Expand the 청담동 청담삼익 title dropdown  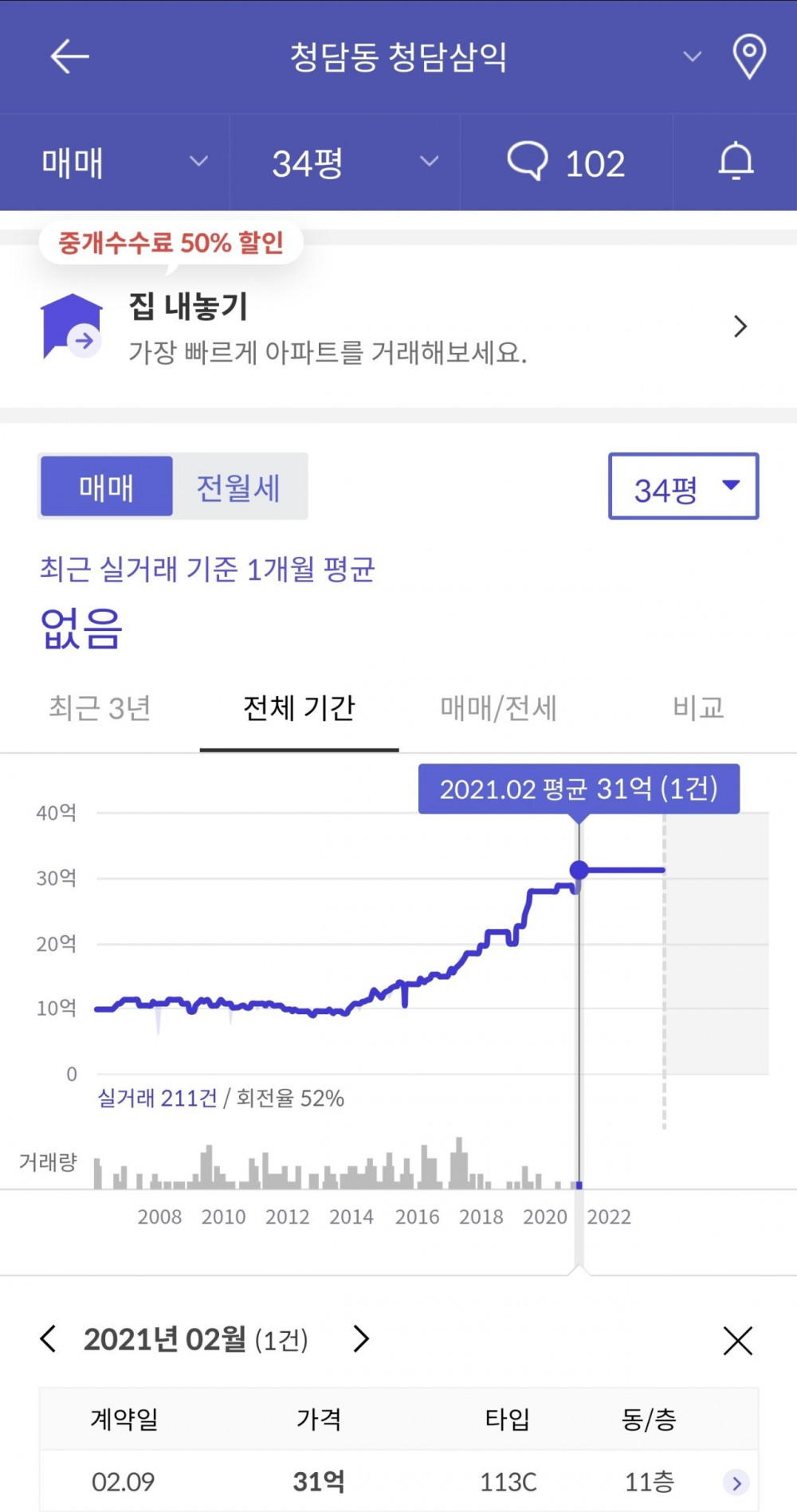coord(693,57)
